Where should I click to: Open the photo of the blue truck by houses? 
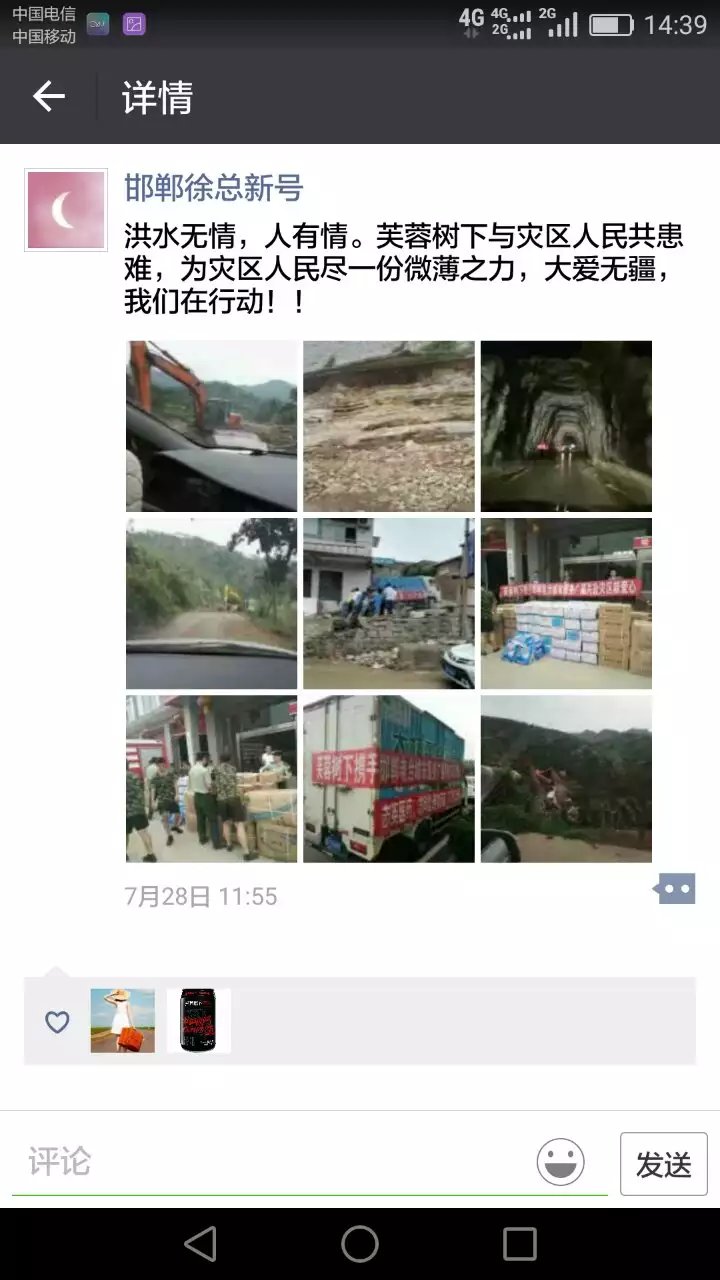389,603
